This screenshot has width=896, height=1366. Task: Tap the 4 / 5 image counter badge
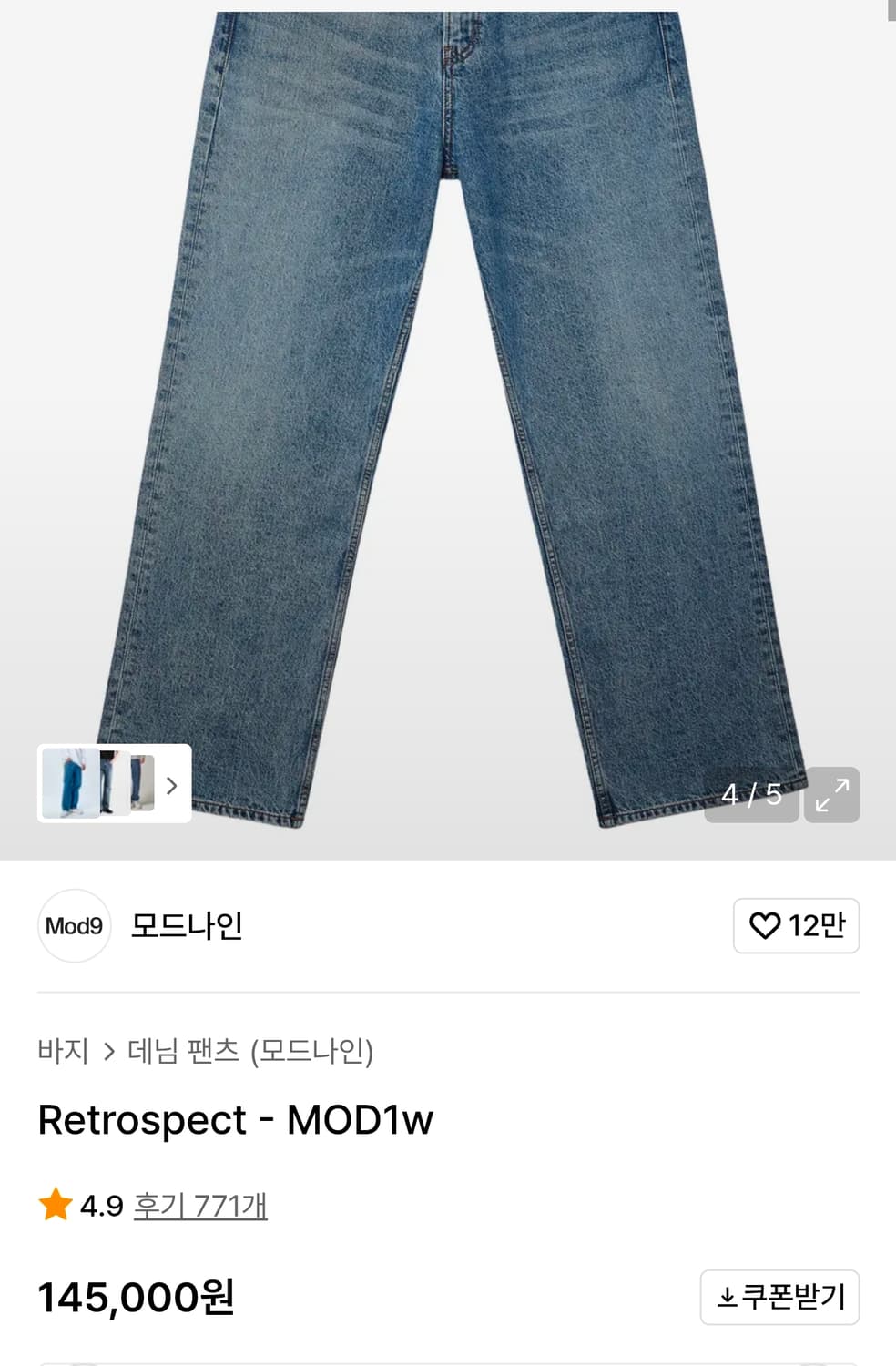751,795
